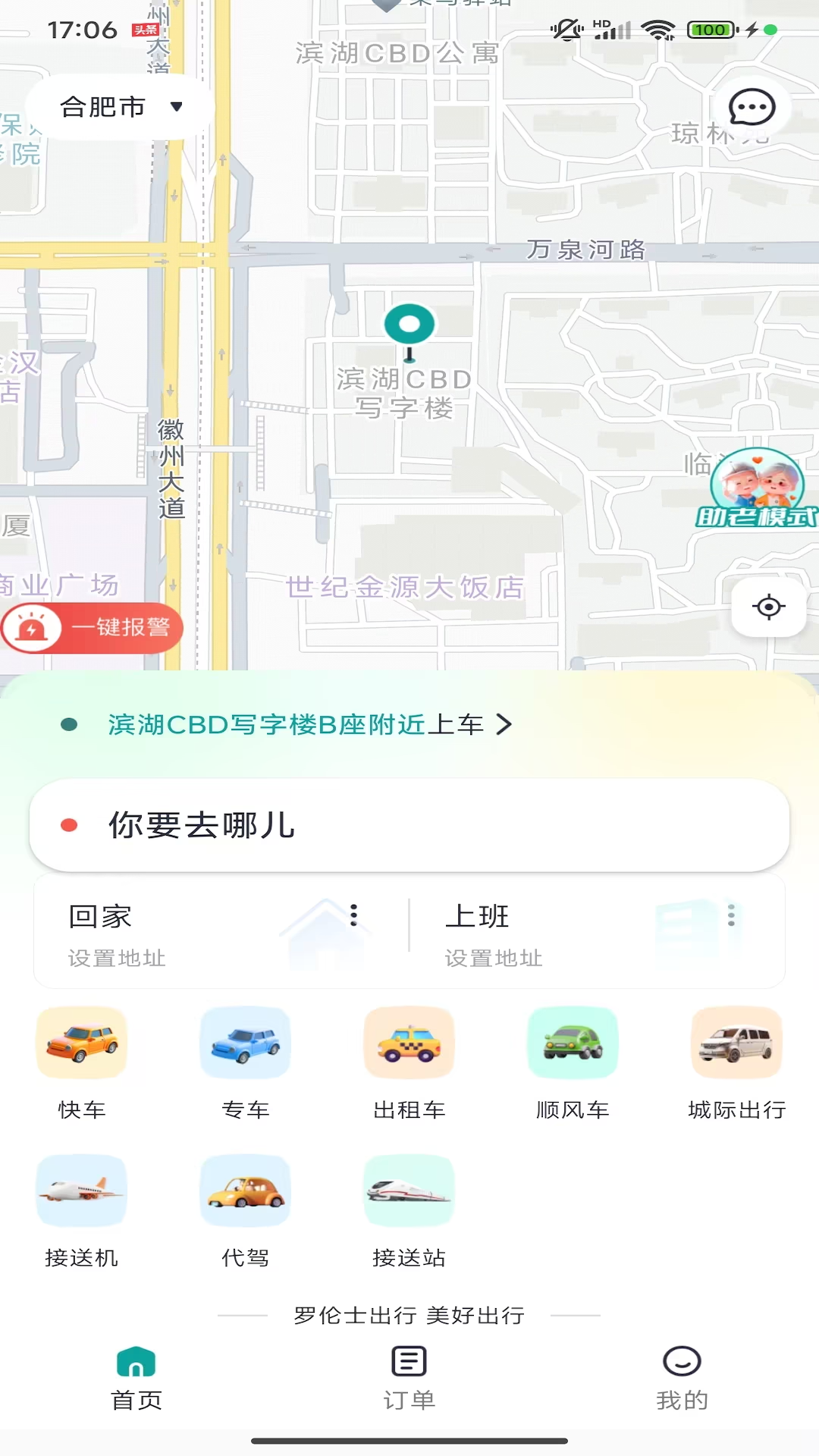Screen dimensions: 819x1456
Task: Open the 代驾 designated driver service
Action: click(x=245, y=1190)
